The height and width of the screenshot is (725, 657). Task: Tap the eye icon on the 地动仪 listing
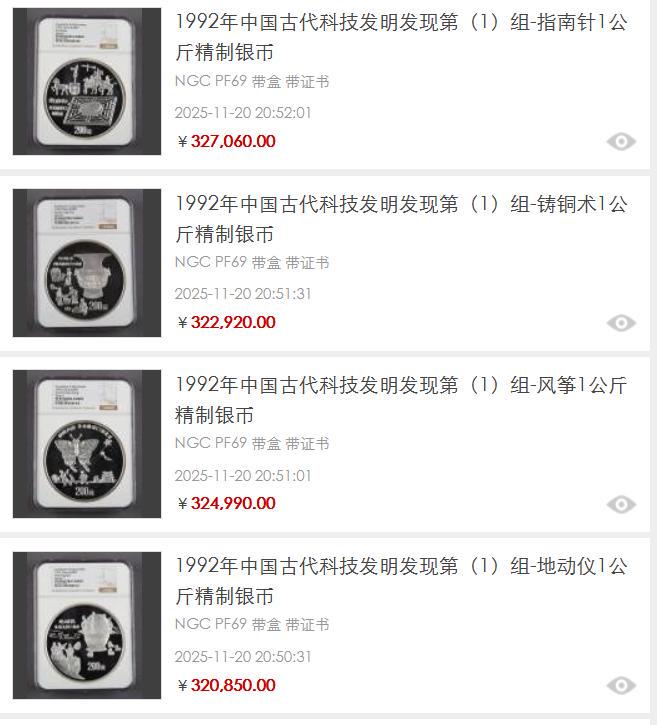(x=621, y=685)
